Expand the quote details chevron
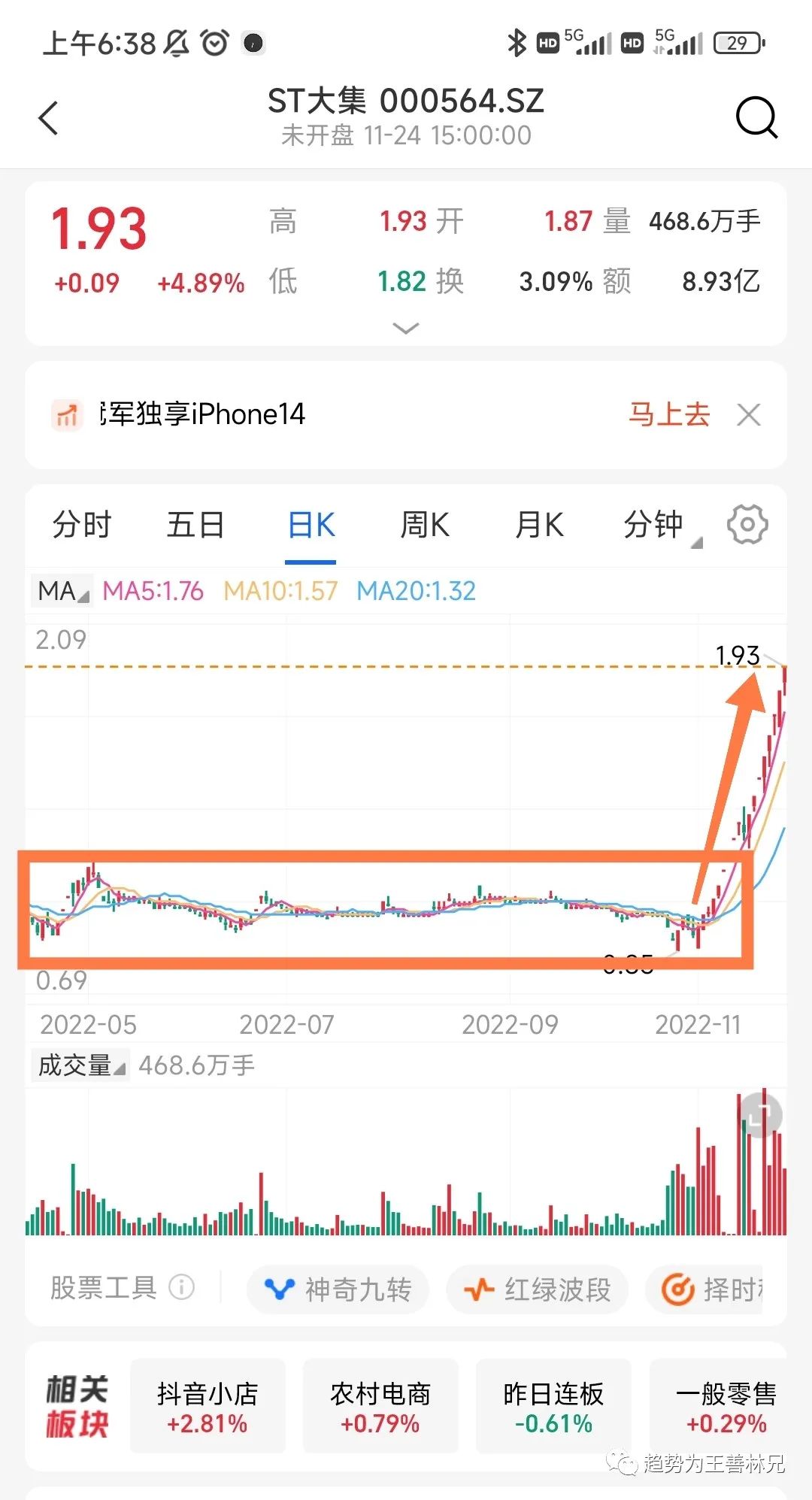812x1500 pixels. (406, 329)
